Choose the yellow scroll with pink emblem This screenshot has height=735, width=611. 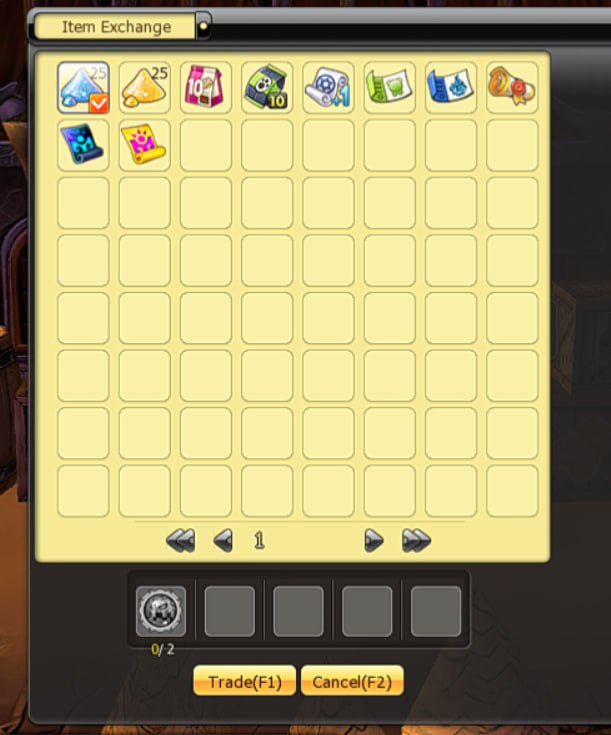pyautogui.click(x=144, y=145)
